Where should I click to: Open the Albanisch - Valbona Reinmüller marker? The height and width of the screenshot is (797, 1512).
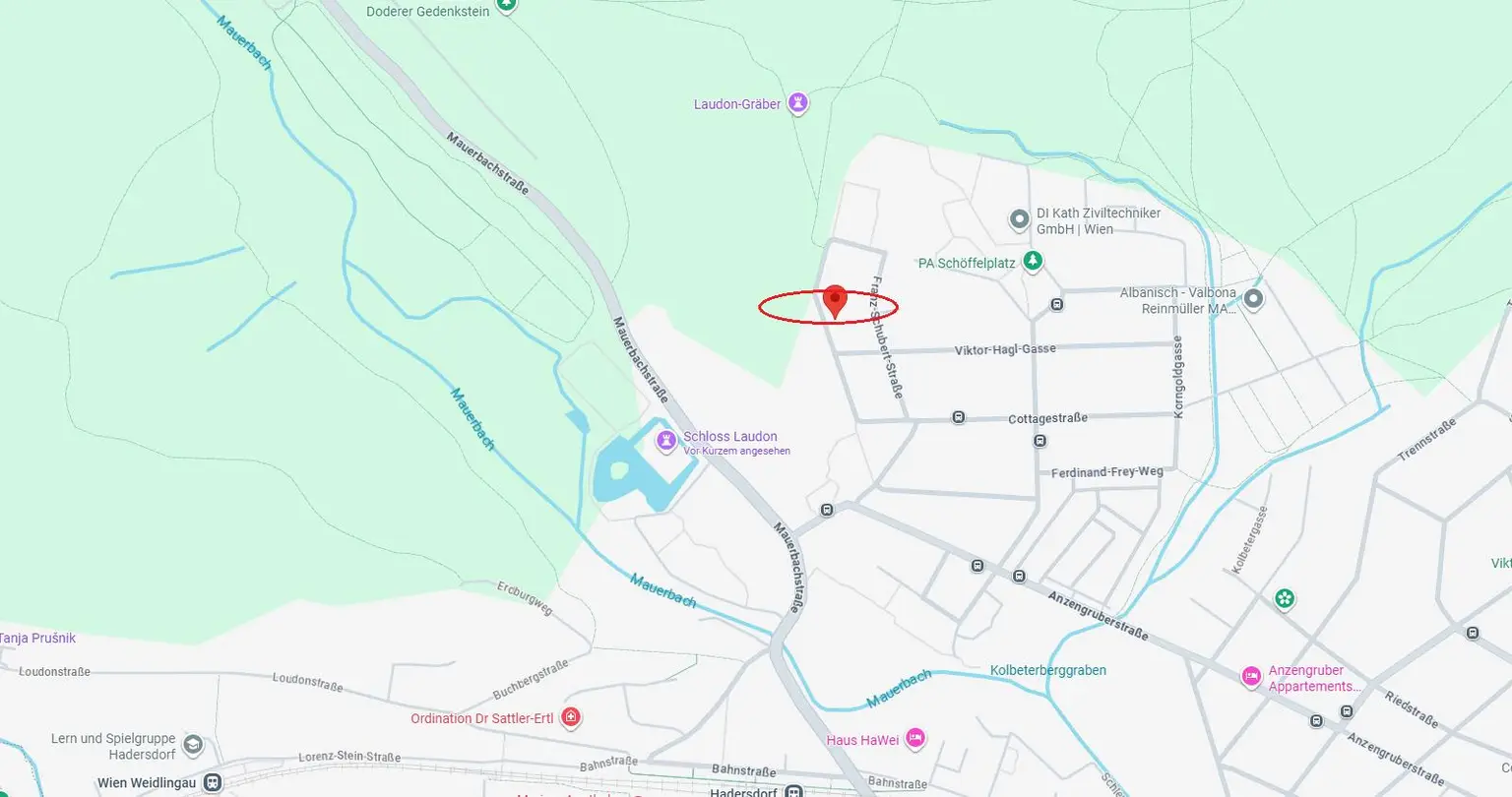pyautogui.click(x=1253, y=299)
